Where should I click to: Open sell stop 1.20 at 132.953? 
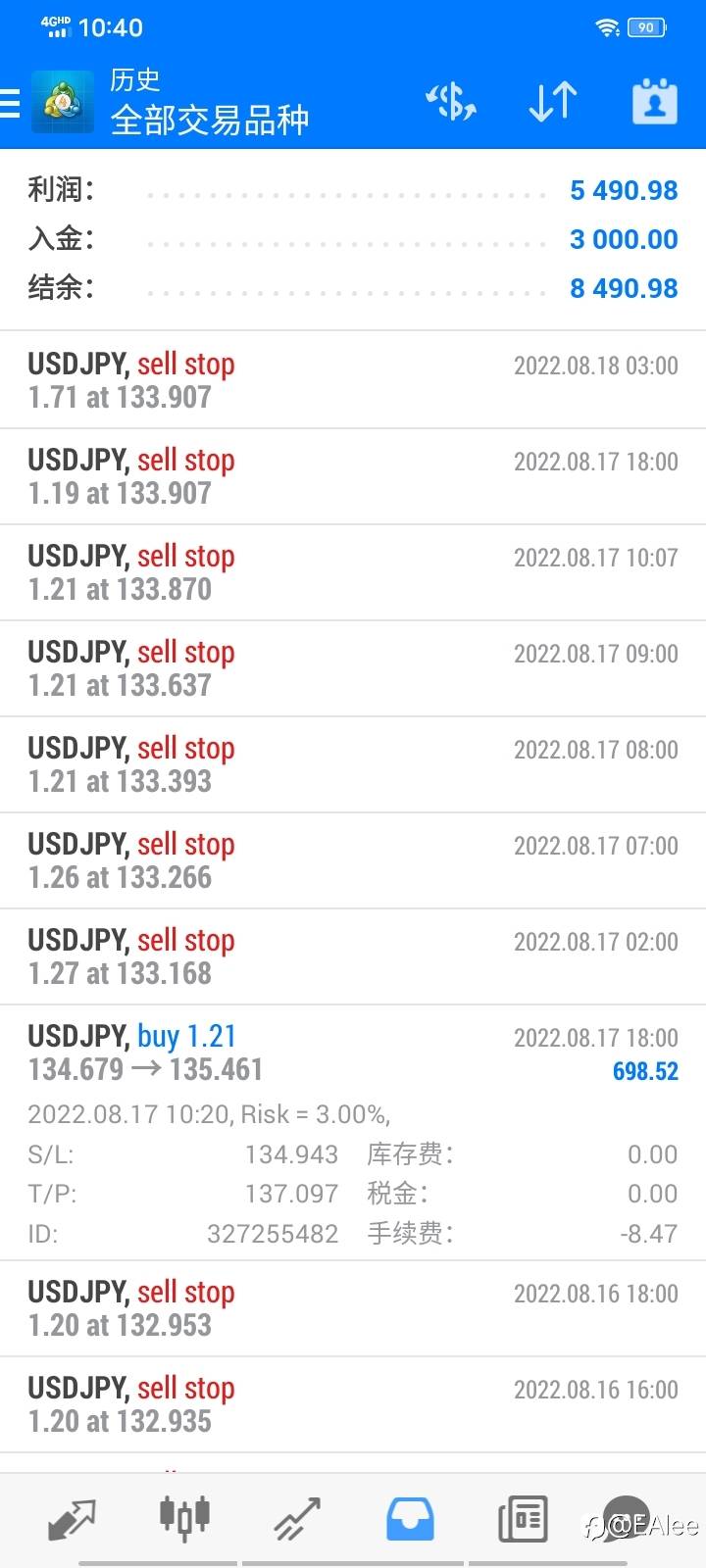(353, 1308)
